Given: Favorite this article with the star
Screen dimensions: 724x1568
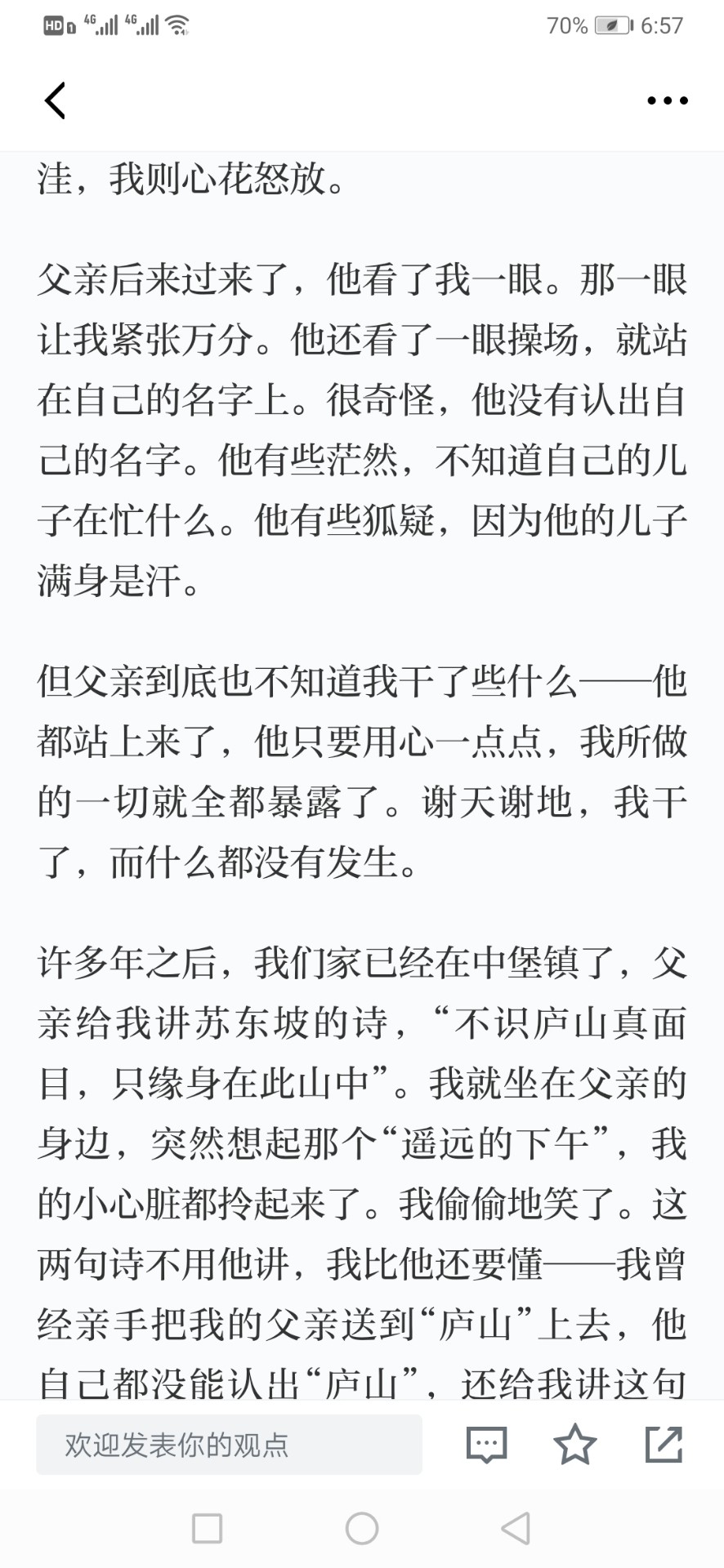Looking at the screenshot, I should (574, 1444).
